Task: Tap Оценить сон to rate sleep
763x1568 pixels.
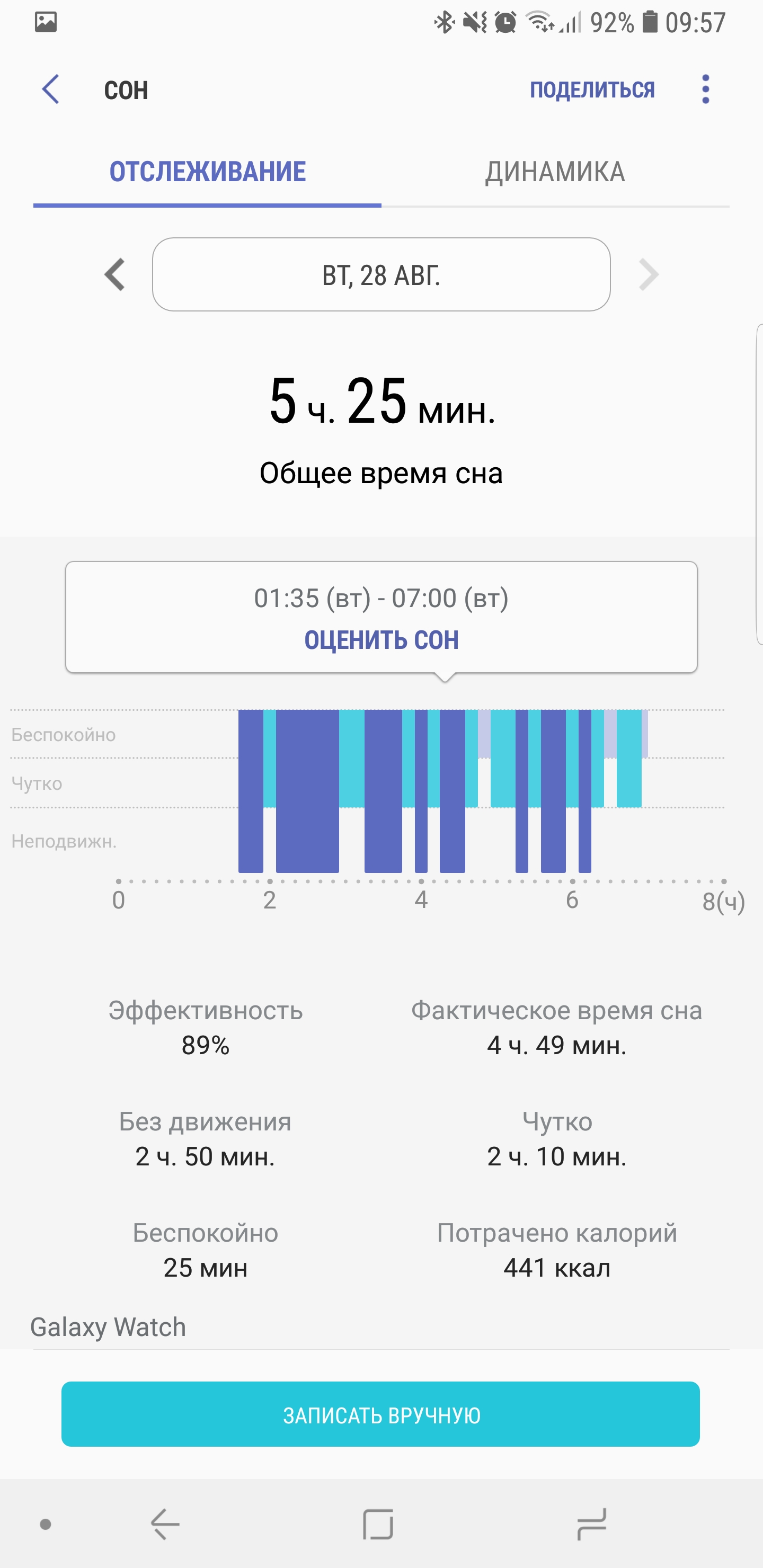Action: (x=381, y=640)
